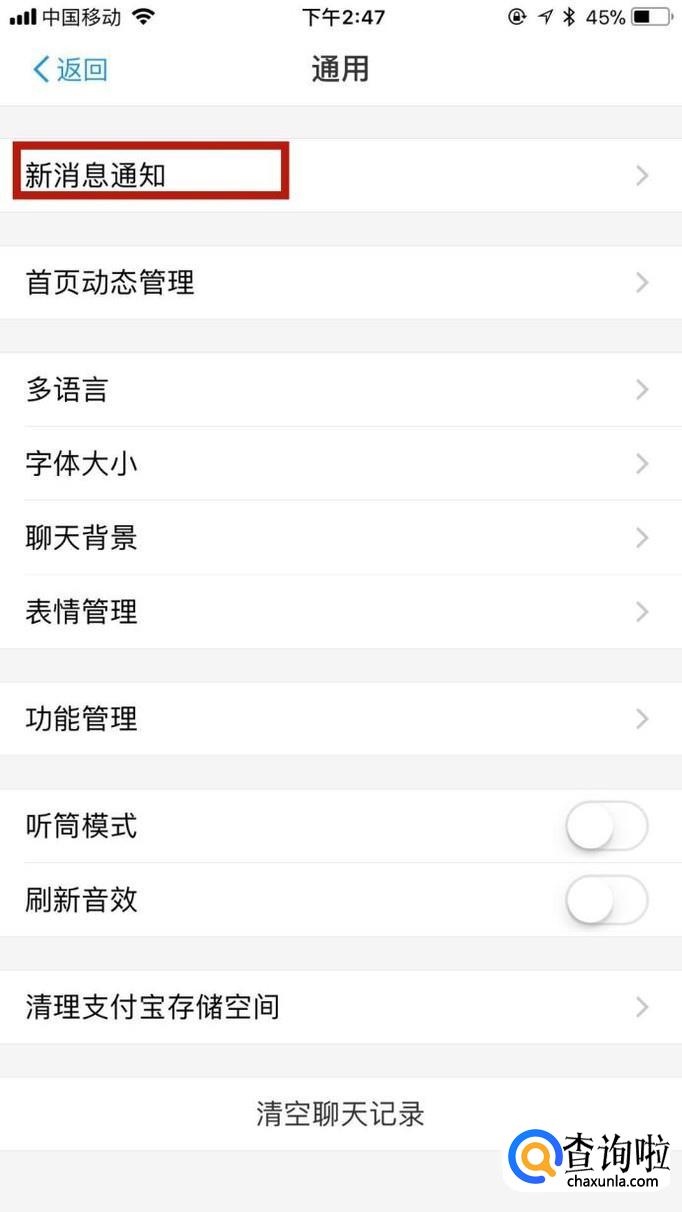This screenshot has width=682, height=1212.
Task: Turn on 刷新音效 switch
Action: tap(606, 901)
